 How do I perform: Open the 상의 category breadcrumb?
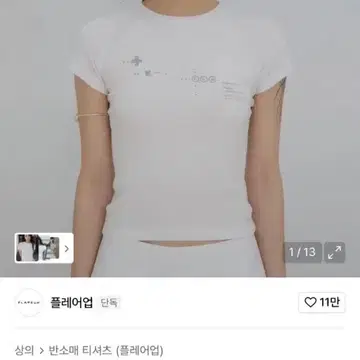click(x=24, y=350)
